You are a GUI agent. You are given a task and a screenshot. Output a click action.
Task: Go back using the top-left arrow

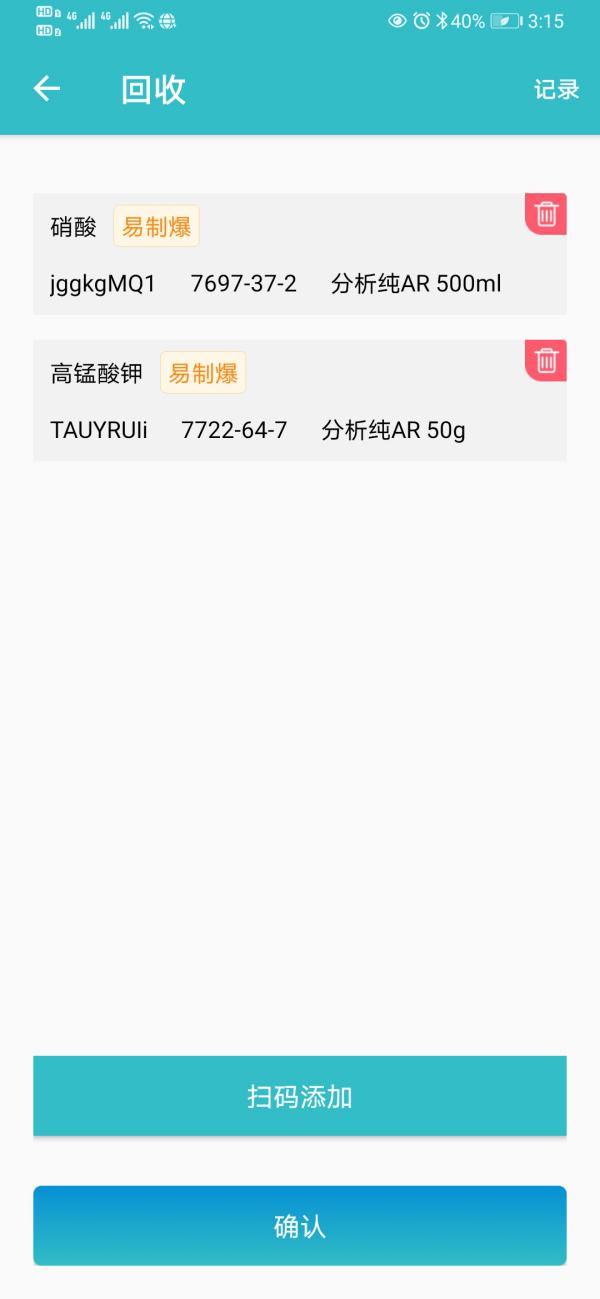pyautogui.click(x=47, y=89)
